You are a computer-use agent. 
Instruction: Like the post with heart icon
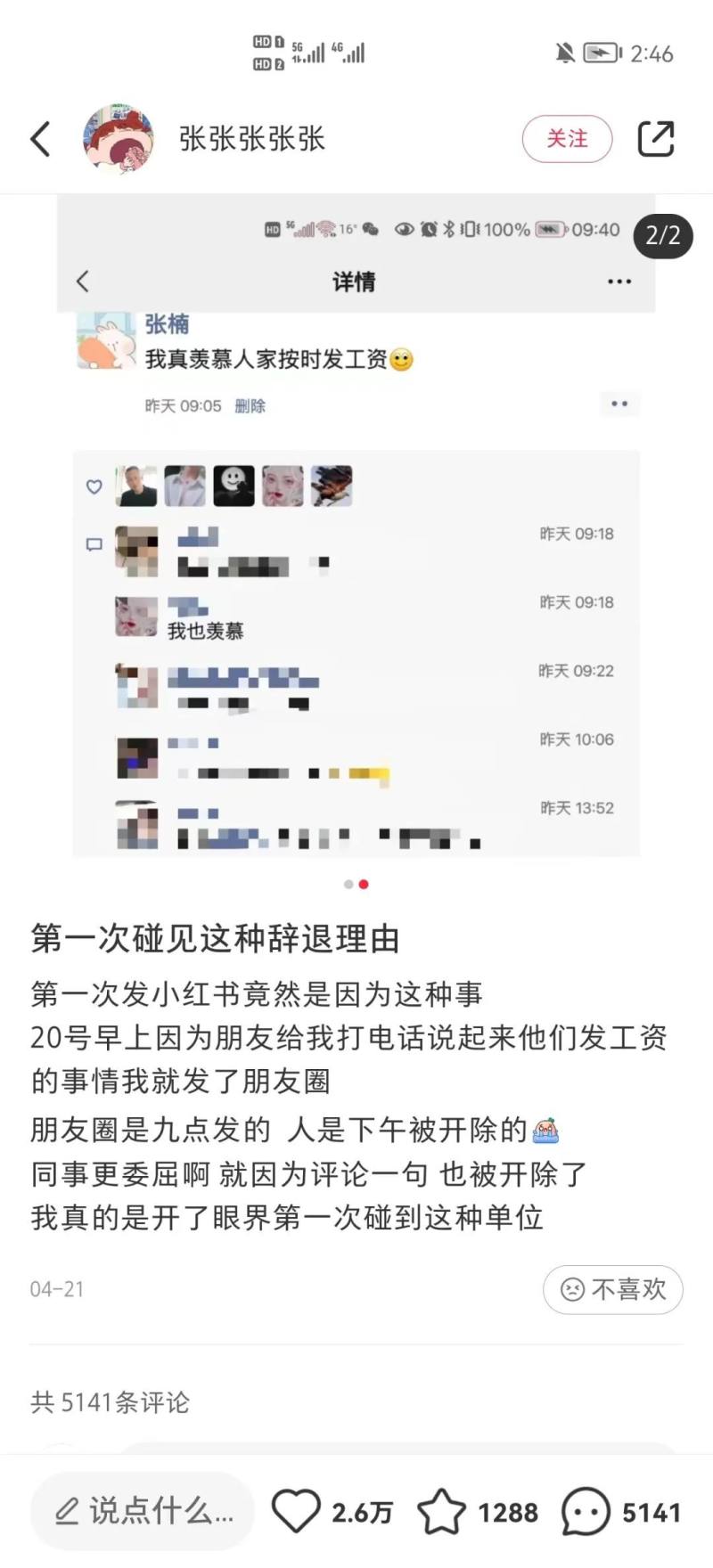[x=295, y=1512]
